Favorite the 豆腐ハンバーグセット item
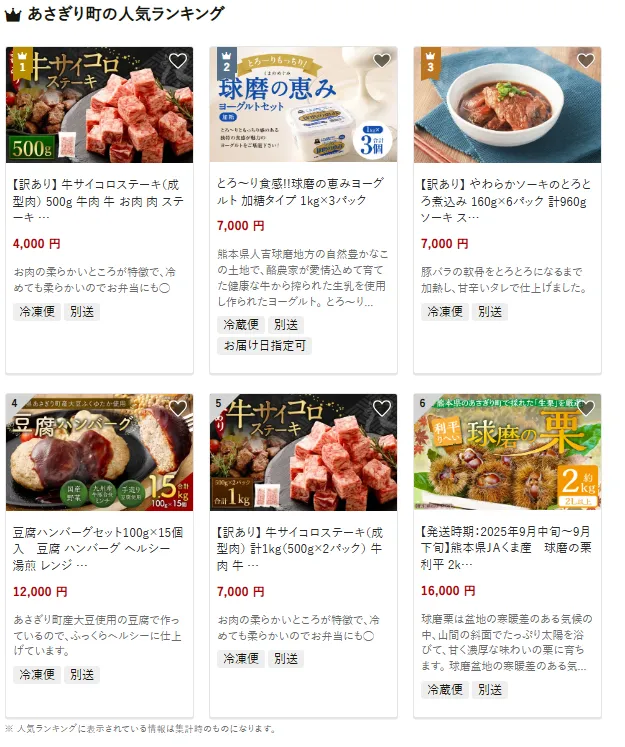625x747 pixels. (177, 408)
